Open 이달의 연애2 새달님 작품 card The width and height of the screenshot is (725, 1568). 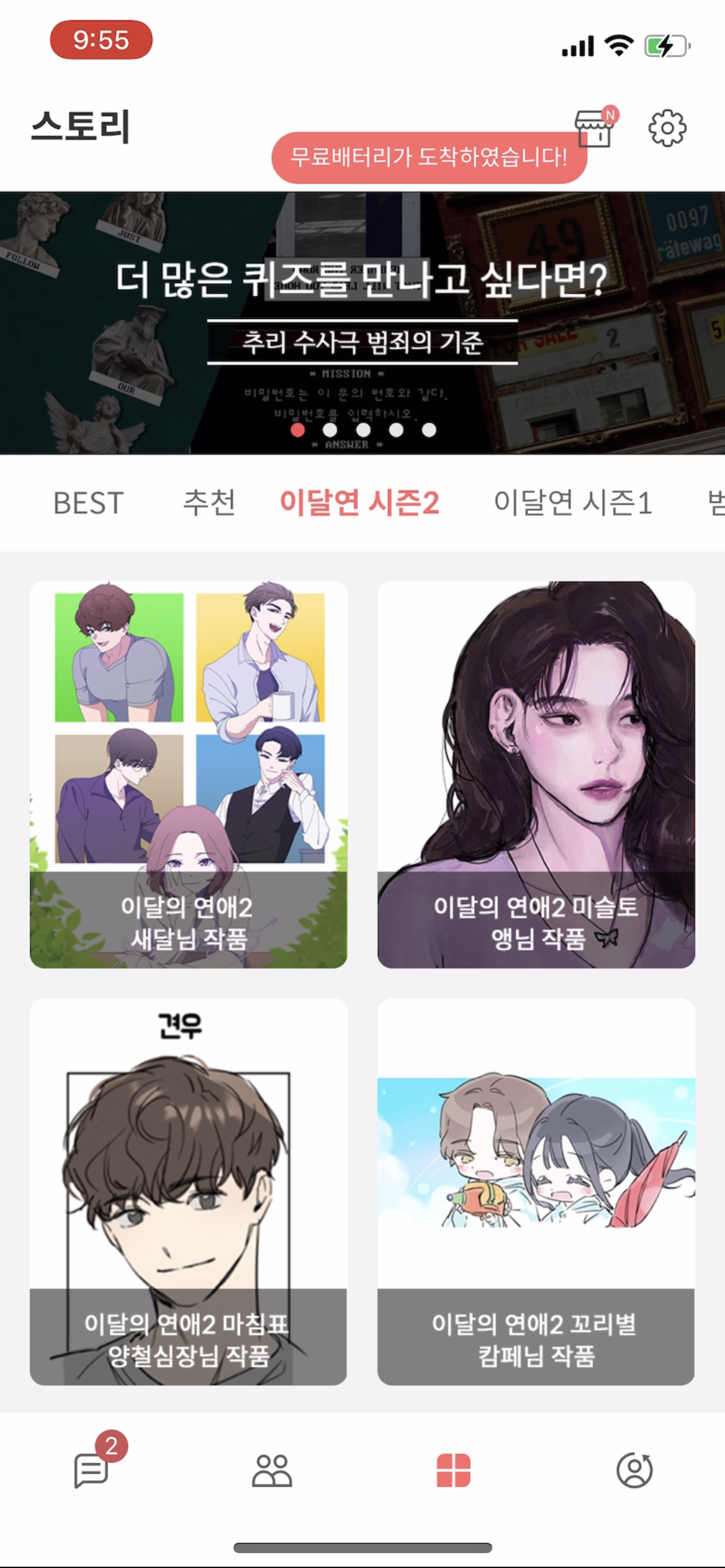tap(188, 774)
